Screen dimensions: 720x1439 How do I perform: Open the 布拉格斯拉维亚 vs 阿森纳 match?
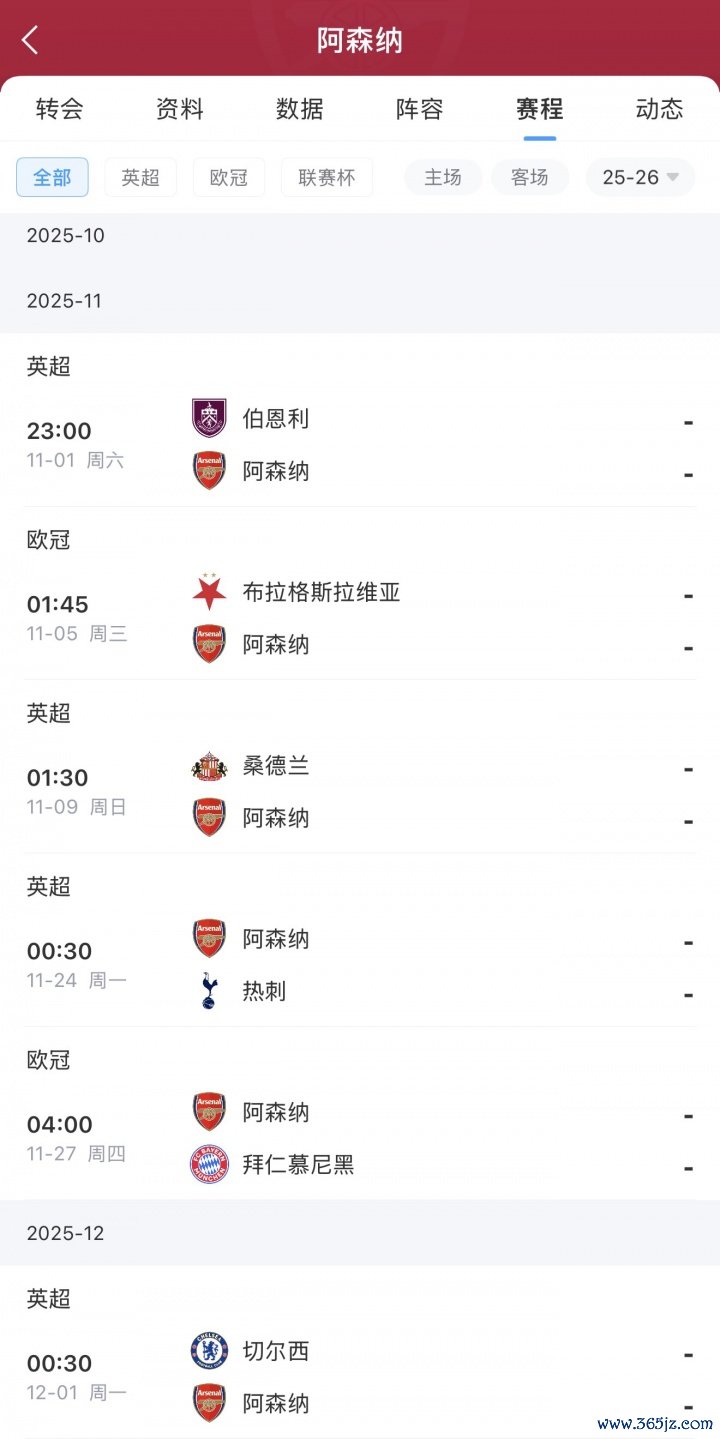pyautogui.click(x=360, y=618)
